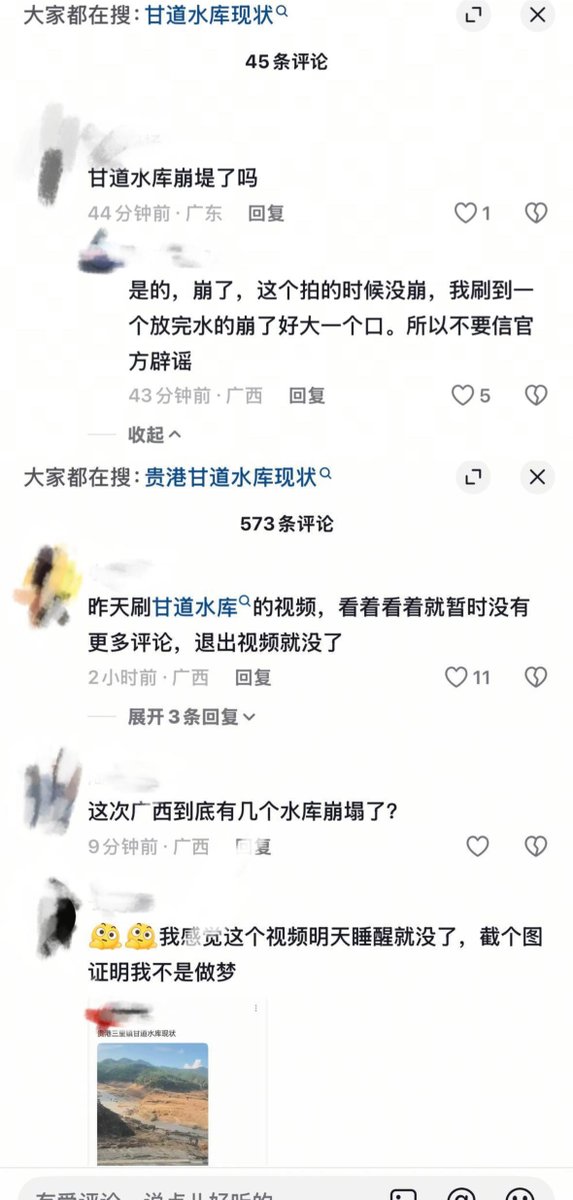
Task: Expand the 45条评论 panel to full screen
Action: [473, 15]
